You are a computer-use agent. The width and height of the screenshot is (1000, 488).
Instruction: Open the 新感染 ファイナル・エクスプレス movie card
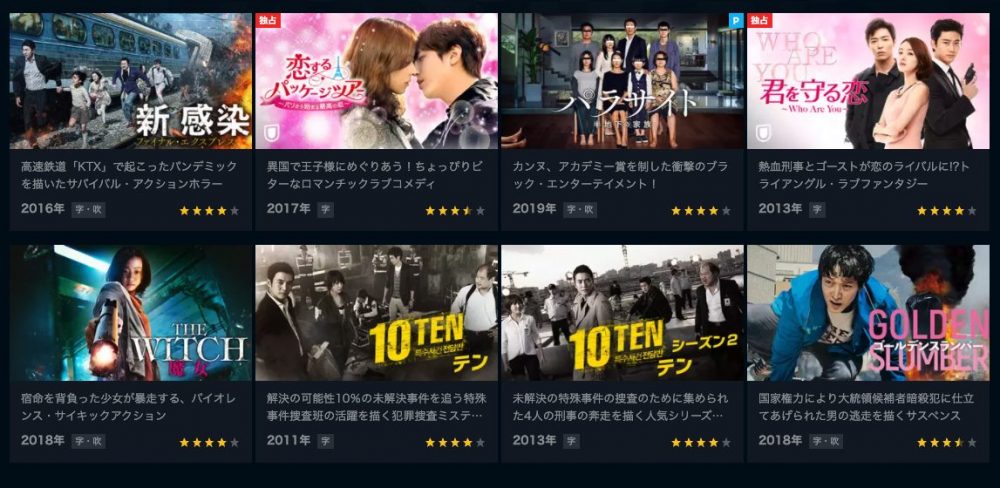(130, 82)
